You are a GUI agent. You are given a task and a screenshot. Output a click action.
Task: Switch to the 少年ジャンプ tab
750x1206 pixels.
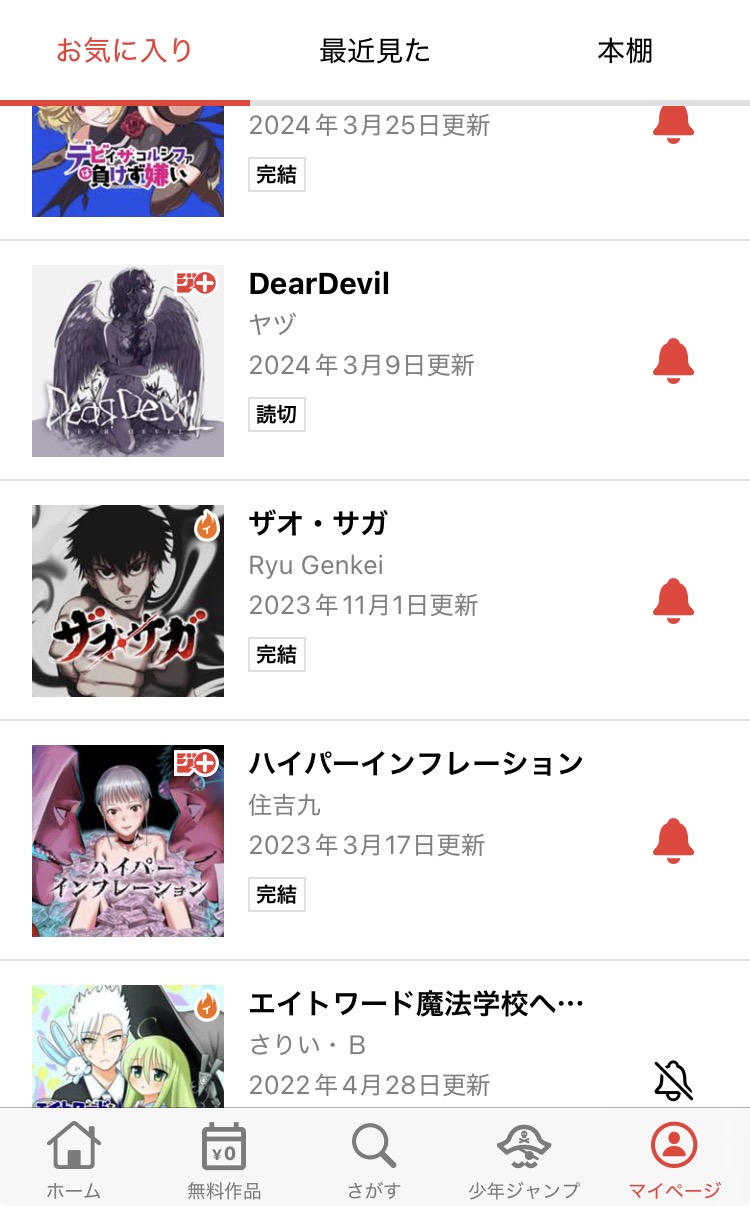click(x=524, y=1160)
